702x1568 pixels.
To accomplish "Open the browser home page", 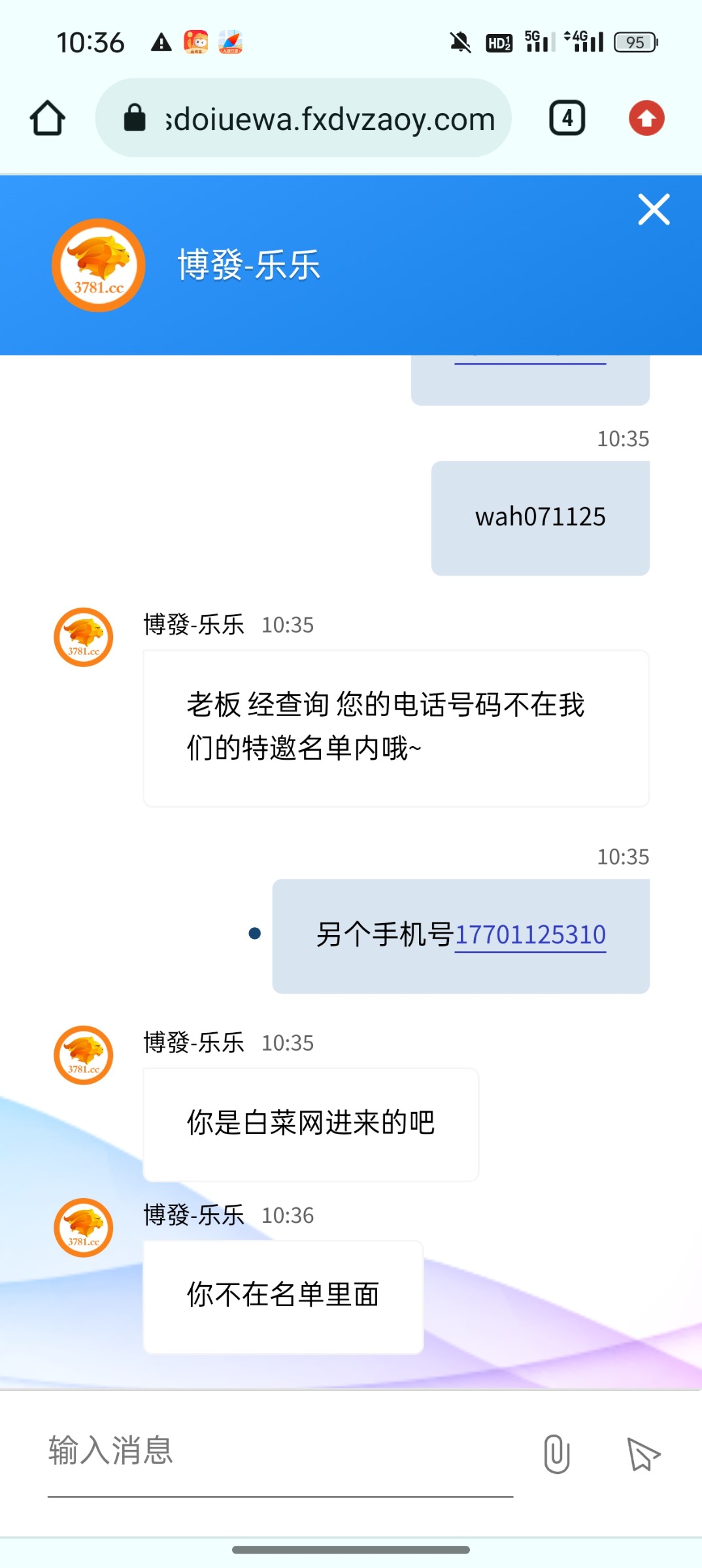I will click(48, 118).
